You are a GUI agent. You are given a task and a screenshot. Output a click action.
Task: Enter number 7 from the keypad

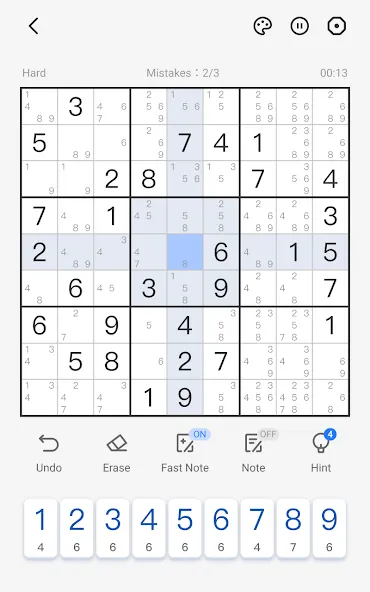[x=257, y=528]
